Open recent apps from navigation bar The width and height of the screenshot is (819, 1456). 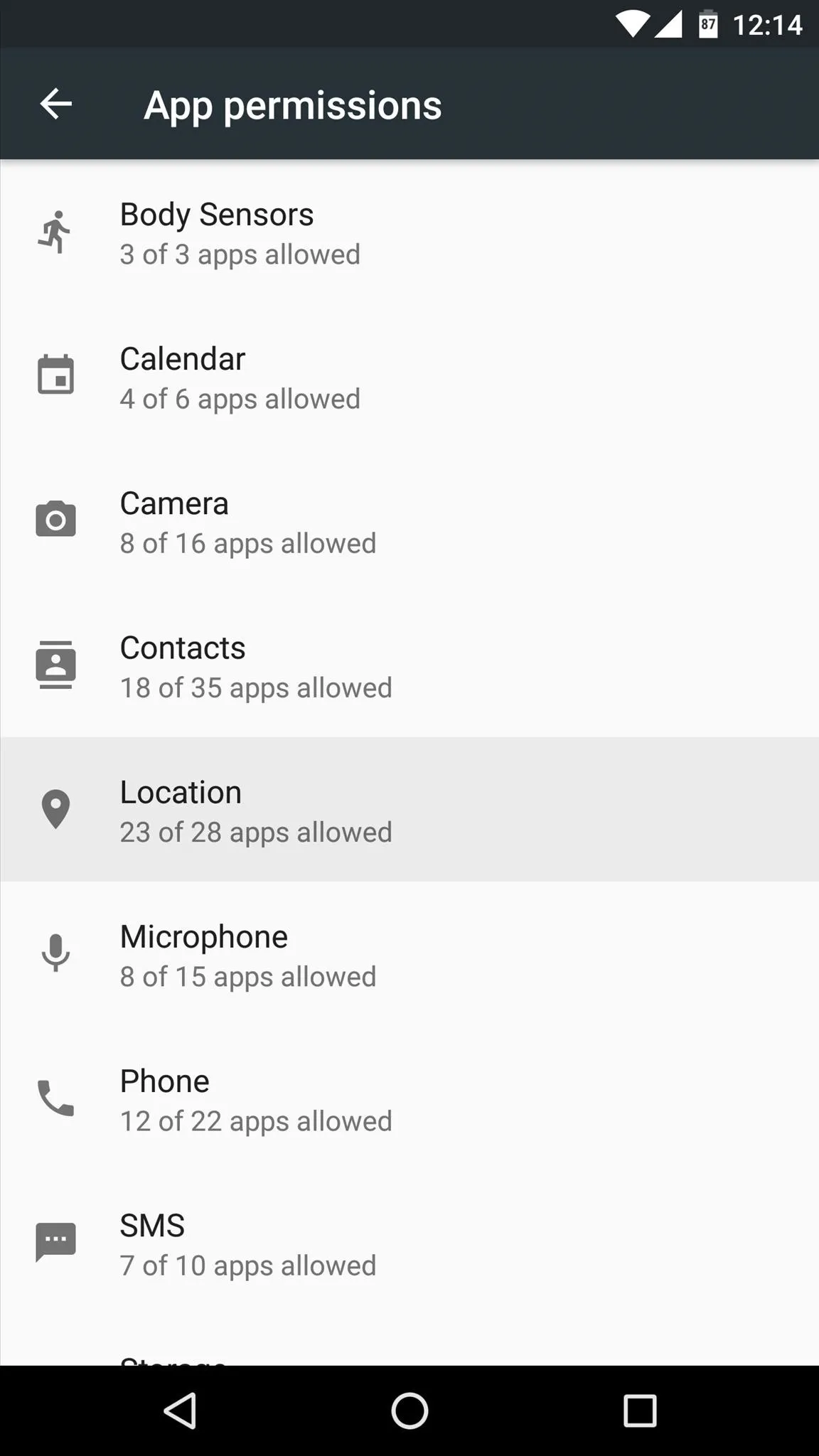pyautogui.click(x=639, y=1410)
